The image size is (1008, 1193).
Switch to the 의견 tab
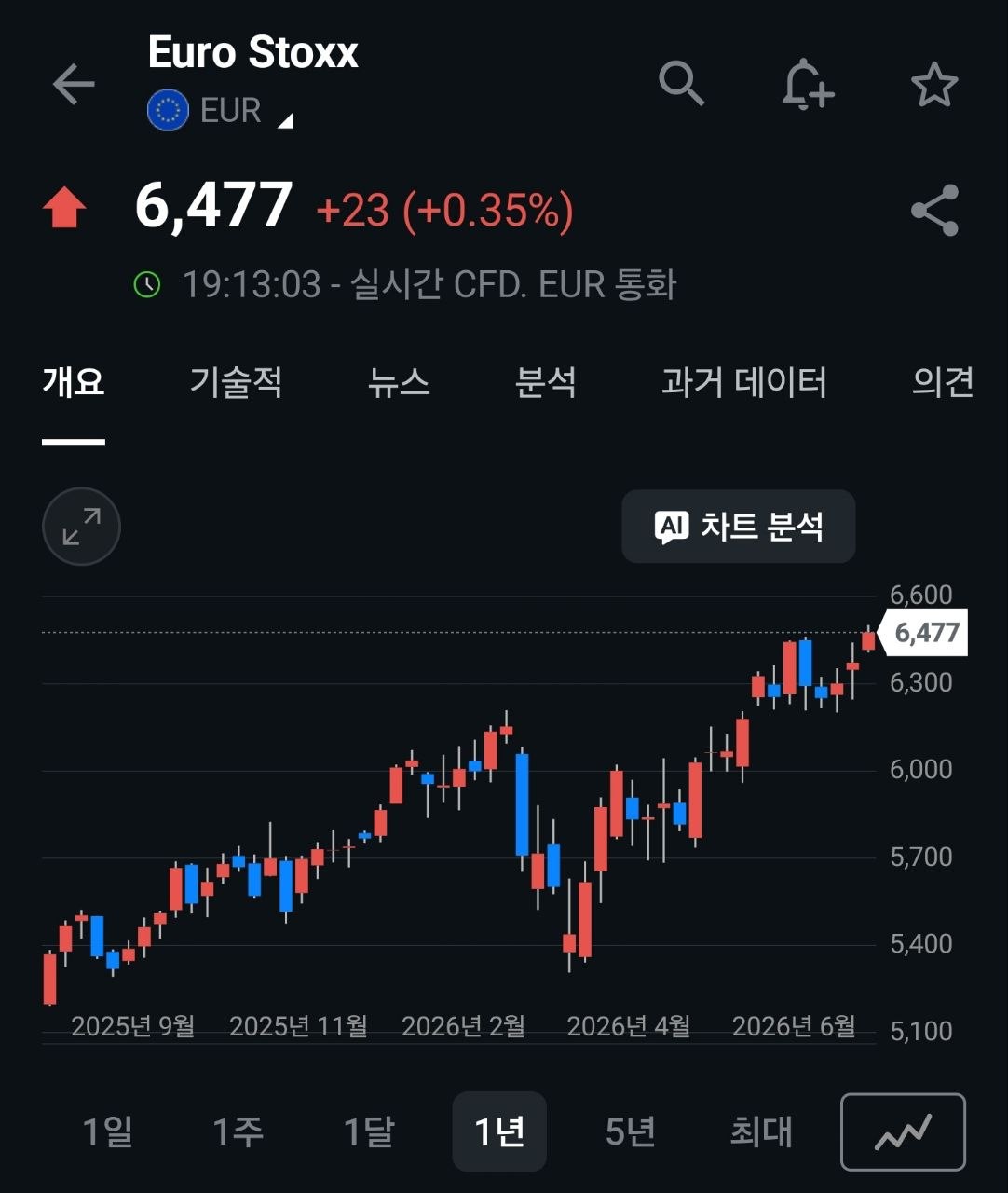(x=943, y=382)
